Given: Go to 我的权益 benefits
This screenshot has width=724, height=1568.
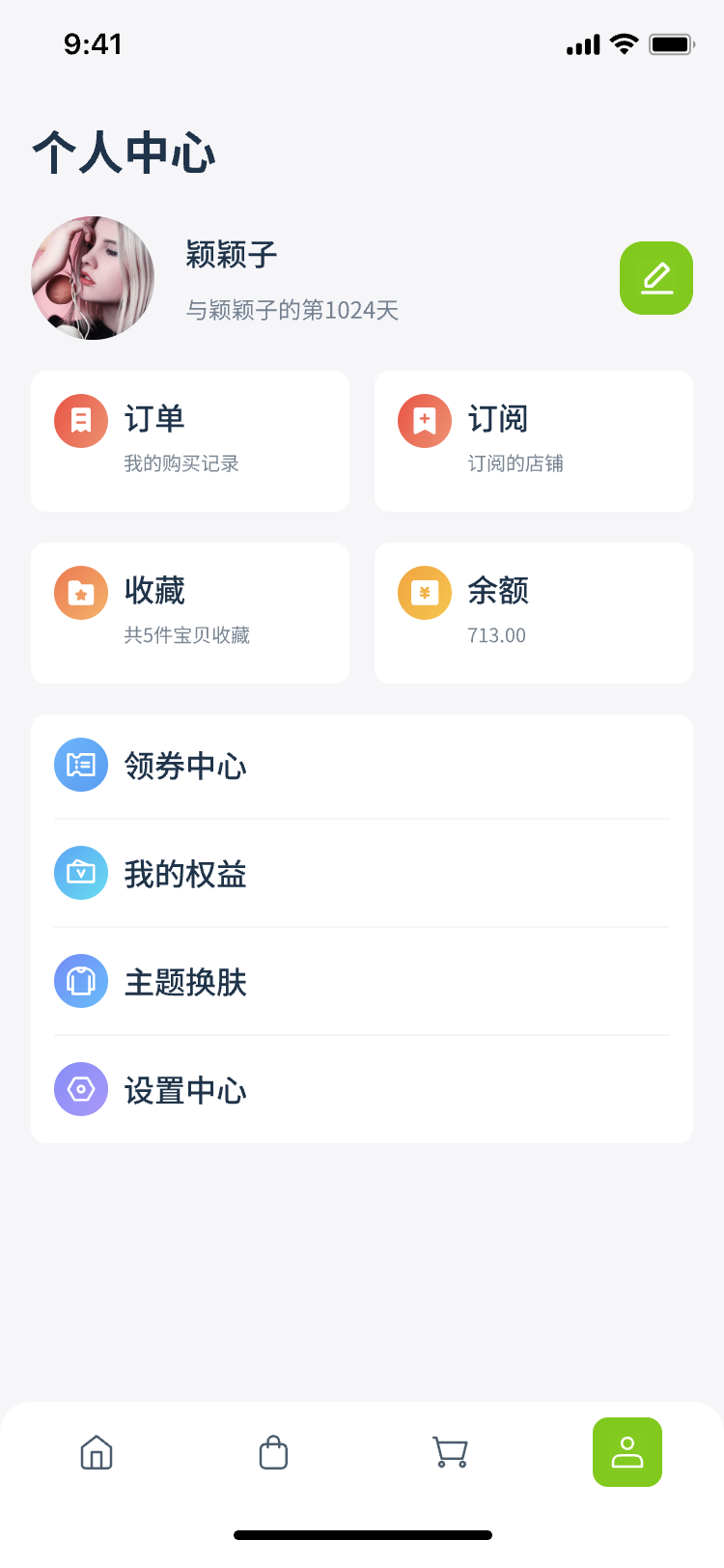Looking at the screenshot, I should point(362,874).
